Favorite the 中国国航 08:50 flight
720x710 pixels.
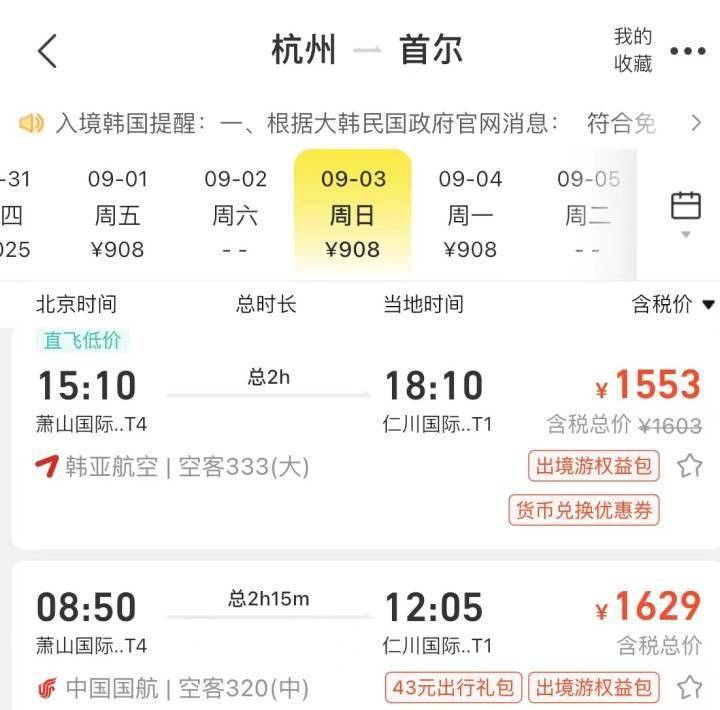click(689, 687)
